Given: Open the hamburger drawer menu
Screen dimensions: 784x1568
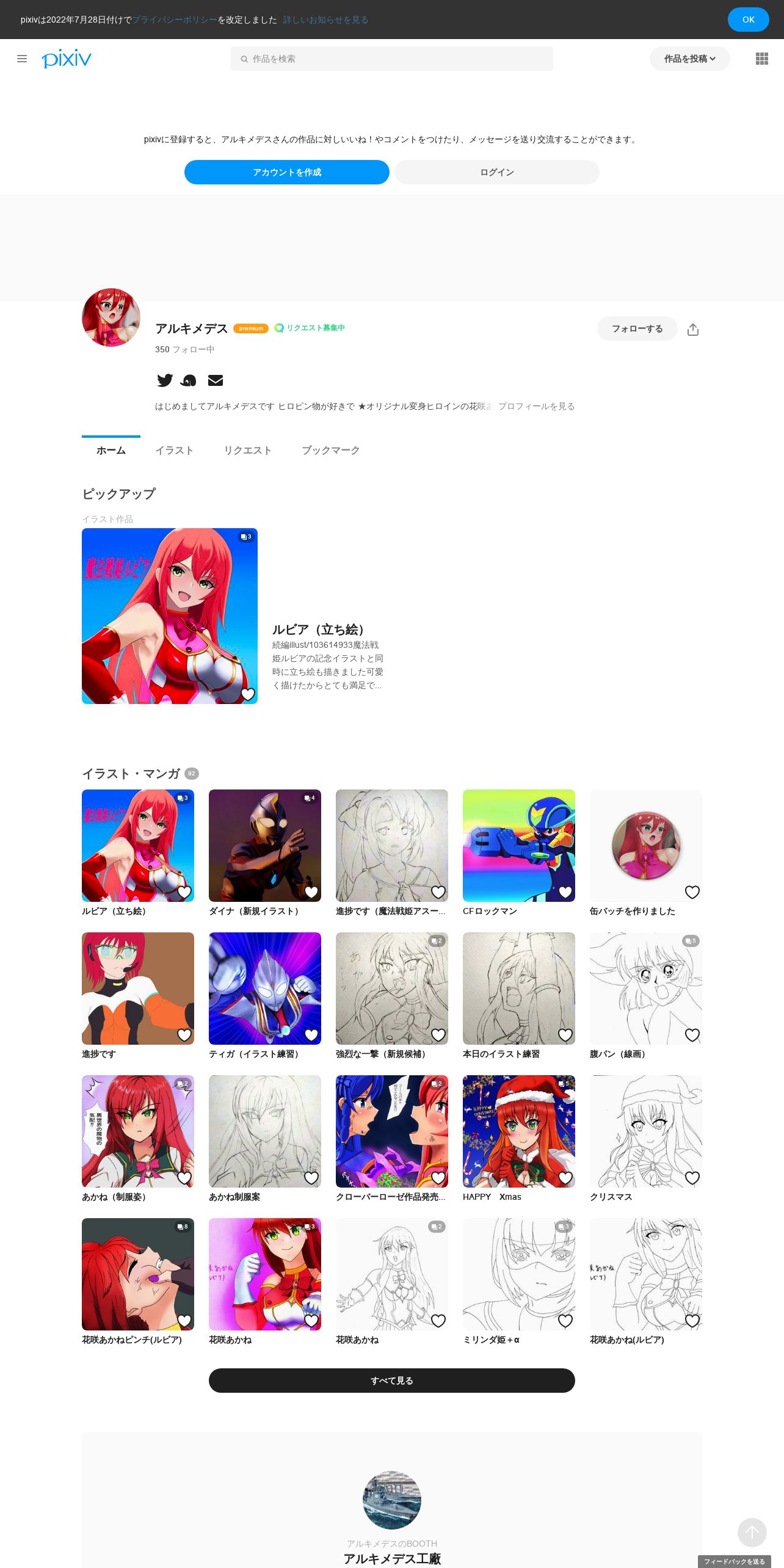Looking at the screenshot, I should (x=22, y=59).
